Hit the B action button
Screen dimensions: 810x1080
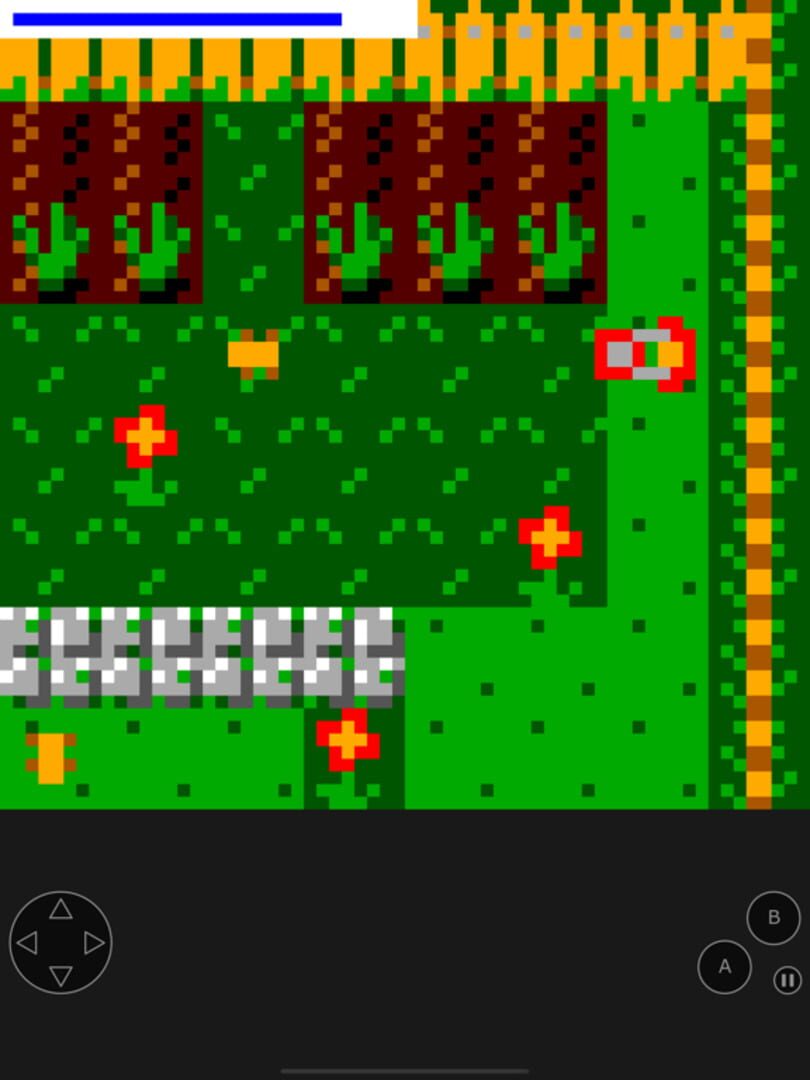773,917
